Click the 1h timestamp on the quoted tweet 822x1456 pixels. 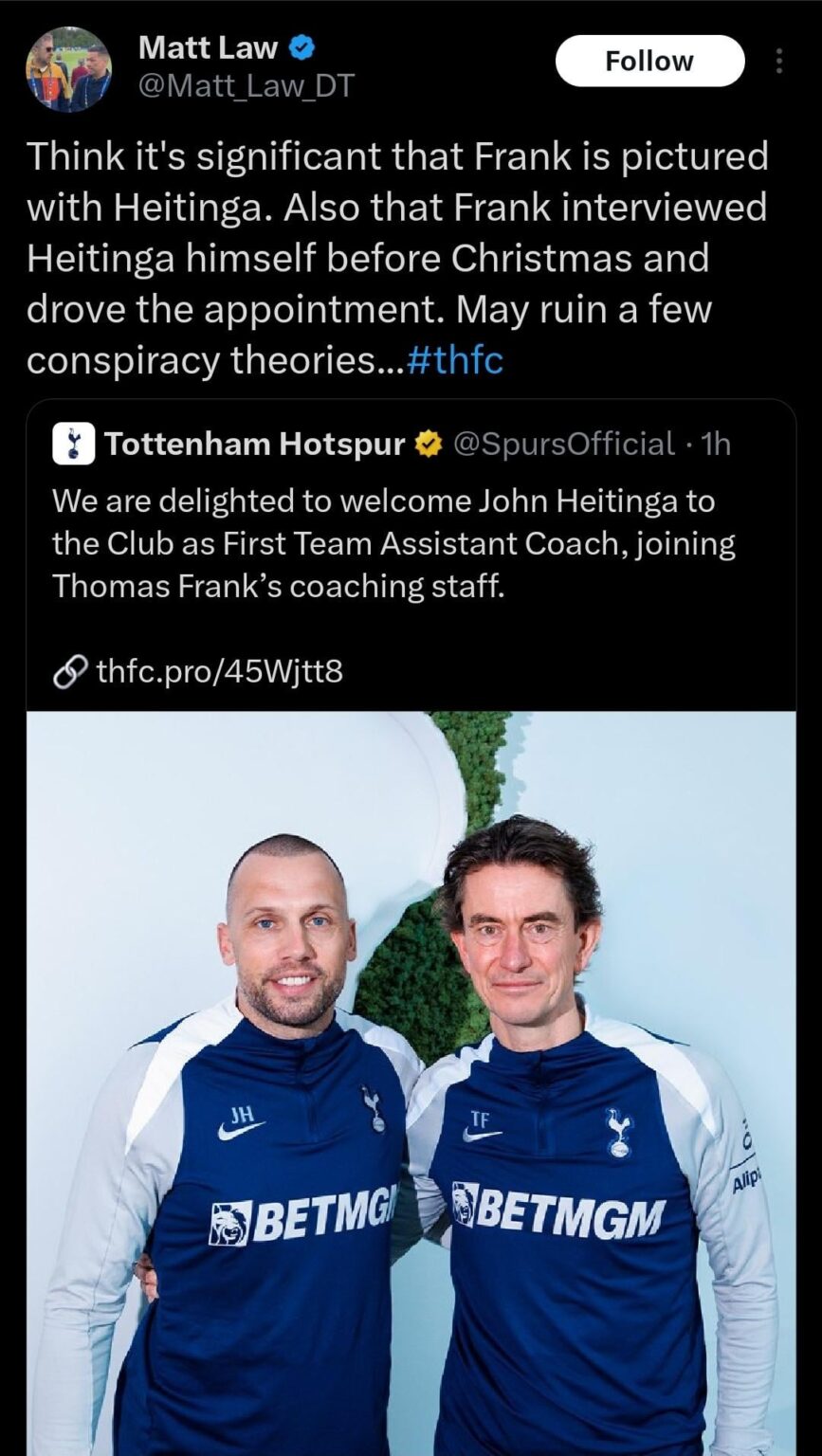coord(718,443)
